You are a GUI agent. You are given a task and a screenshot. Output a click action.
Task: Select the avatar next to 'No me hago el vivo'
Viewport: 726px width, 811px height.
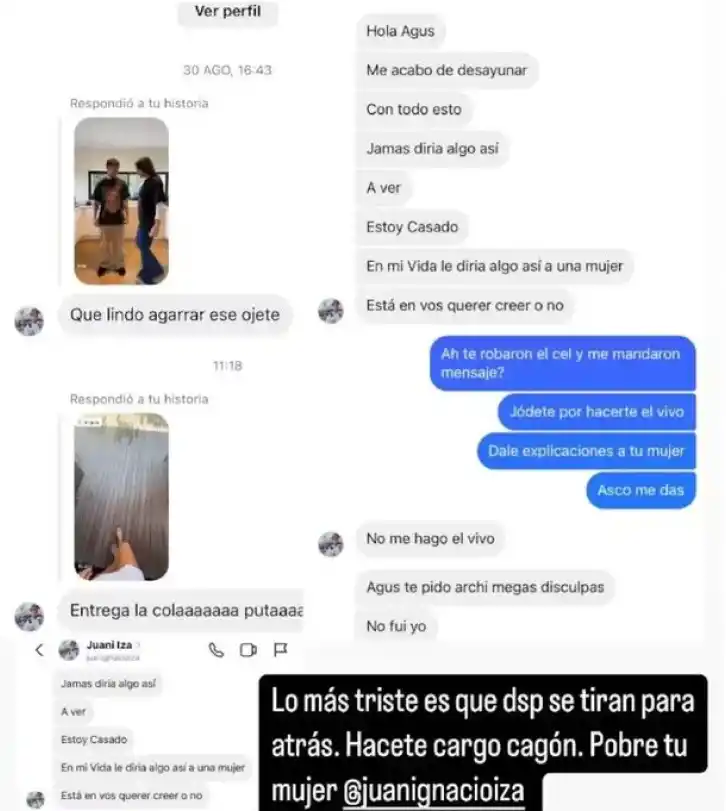[331, 542]
